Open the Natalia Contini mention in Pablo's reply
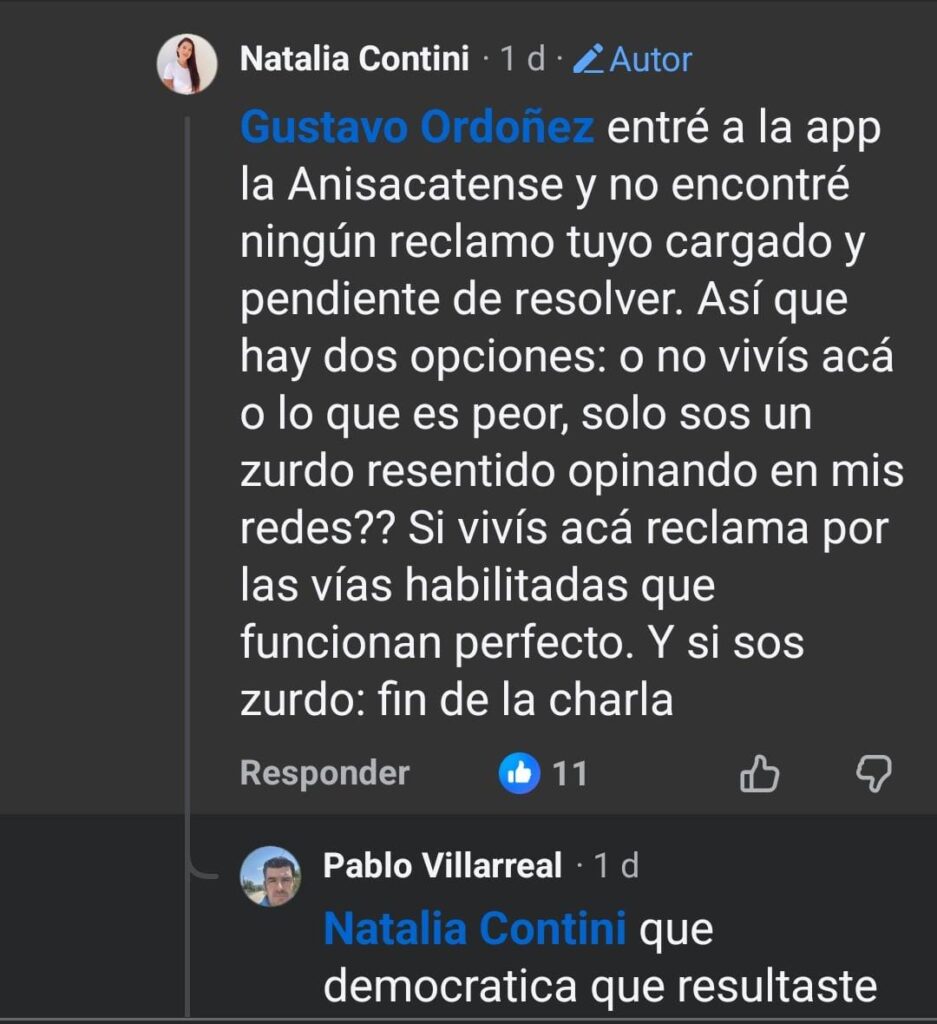The height and width of the screenshot is (1024, 937). [x=475, y=929]
